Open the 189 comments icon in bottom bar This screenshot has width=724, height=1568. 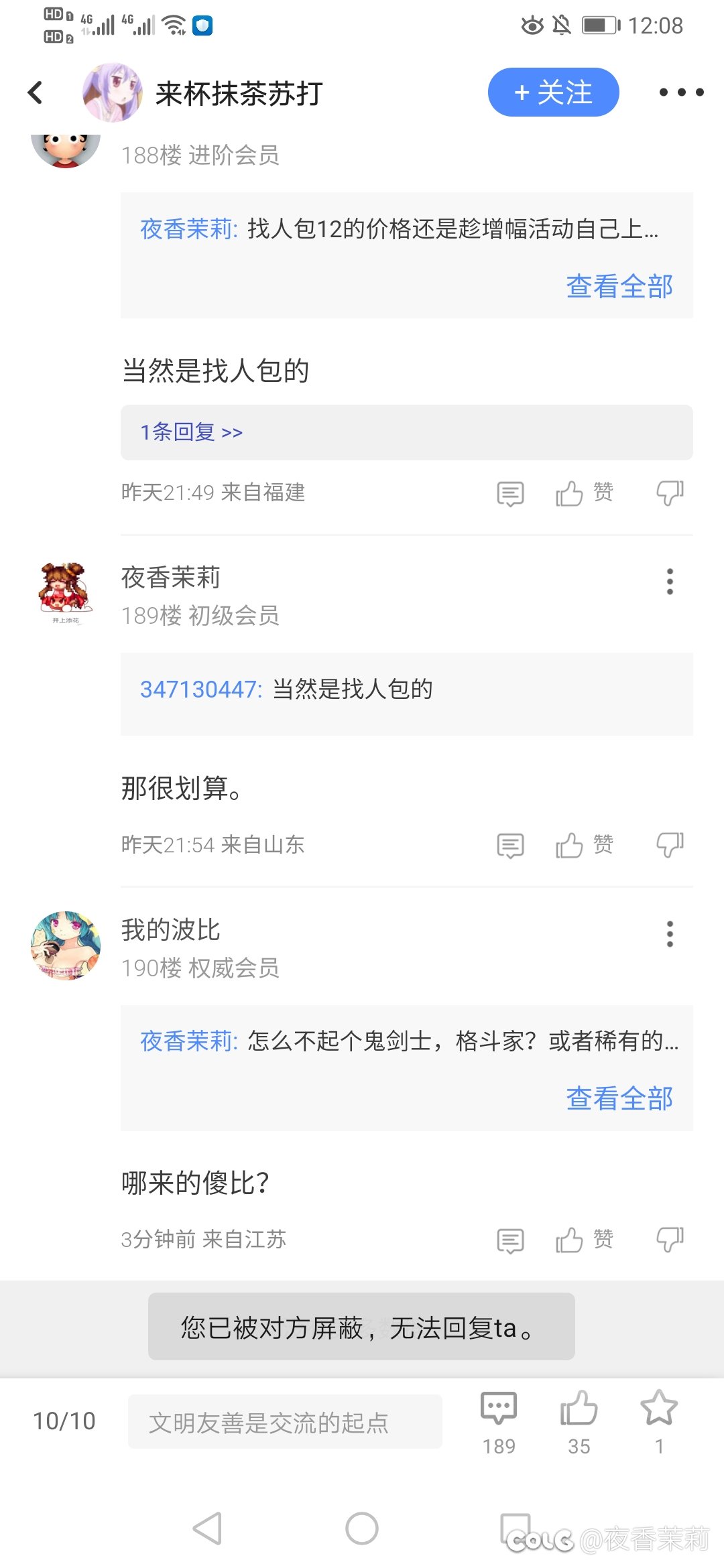(499, 1409)
